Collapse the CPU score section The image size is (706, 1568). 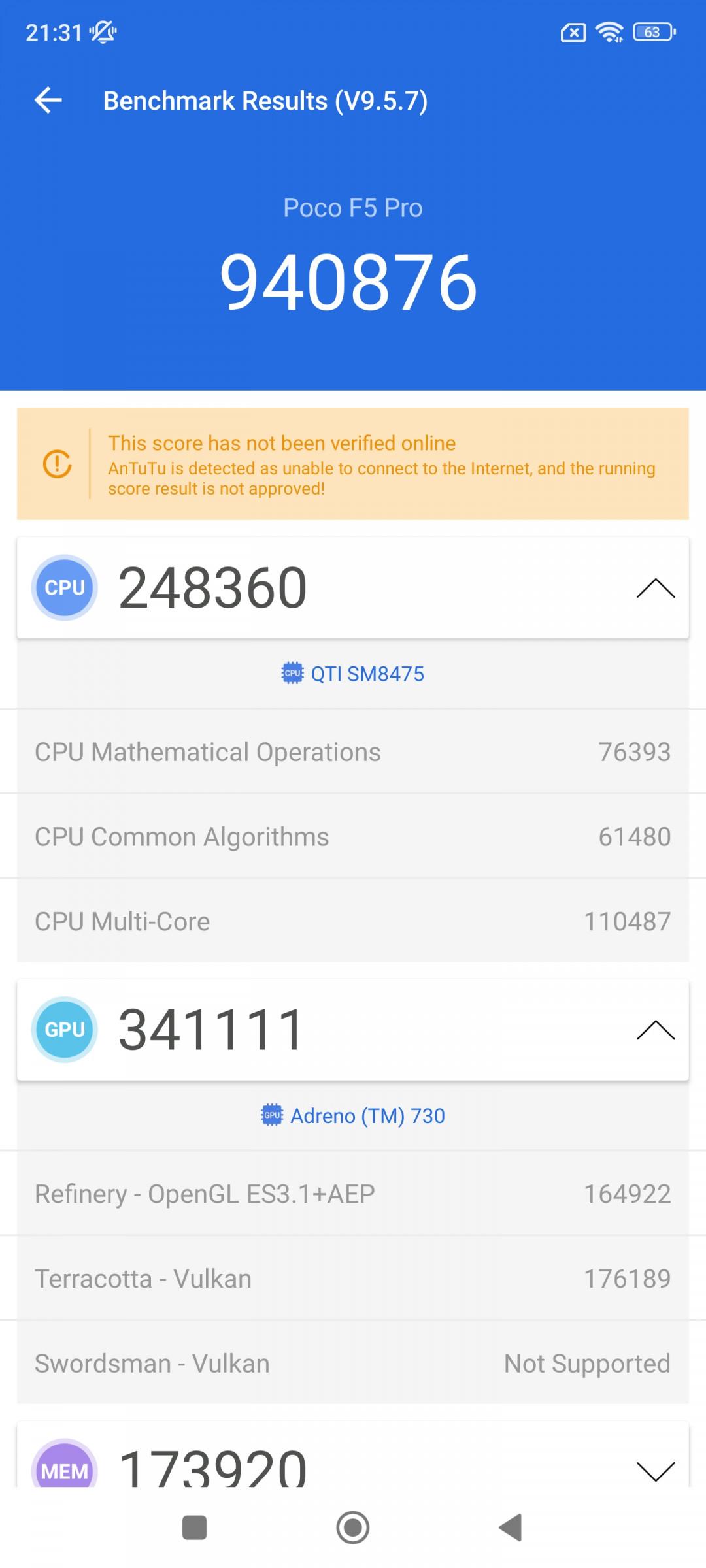[655, 588]
